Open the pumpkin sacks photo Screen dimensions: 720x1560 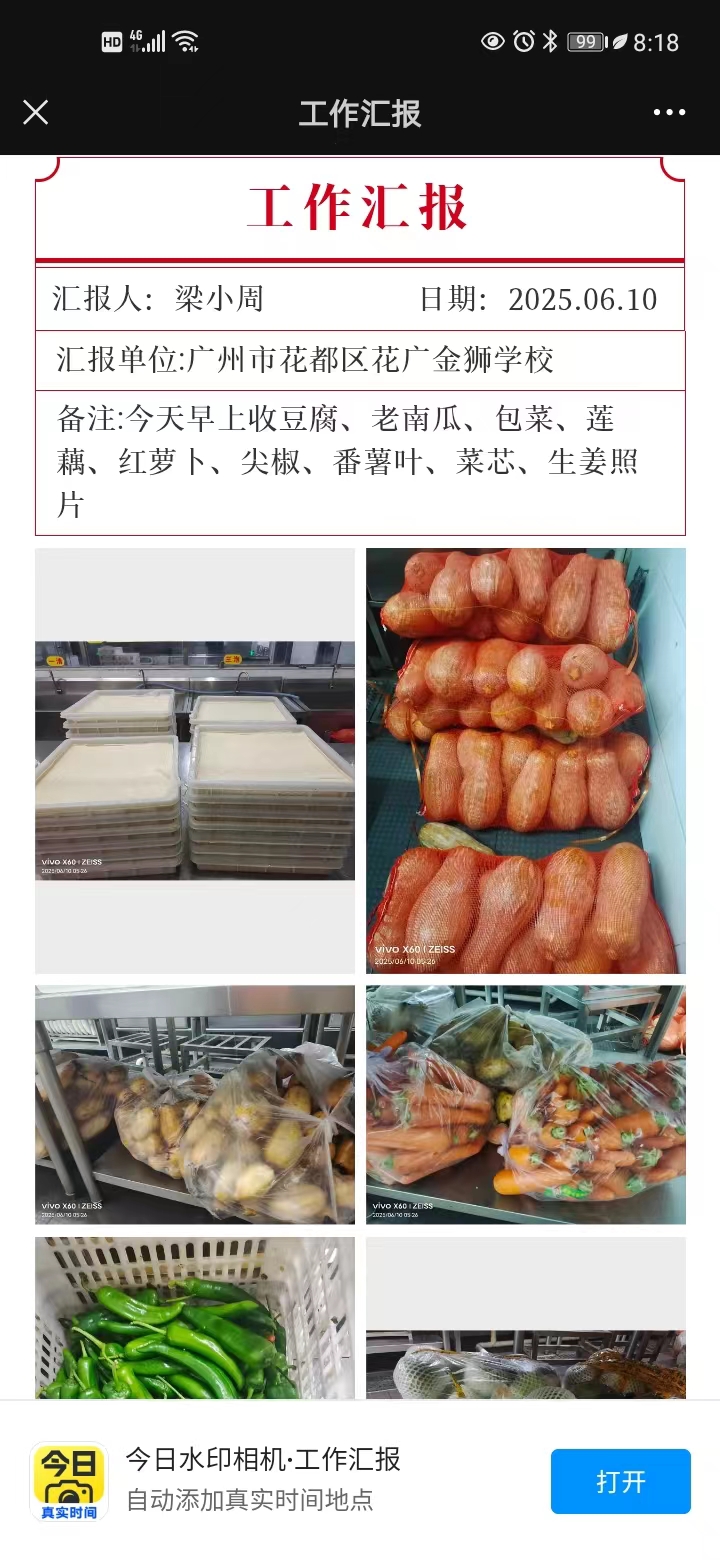[525, 761]
